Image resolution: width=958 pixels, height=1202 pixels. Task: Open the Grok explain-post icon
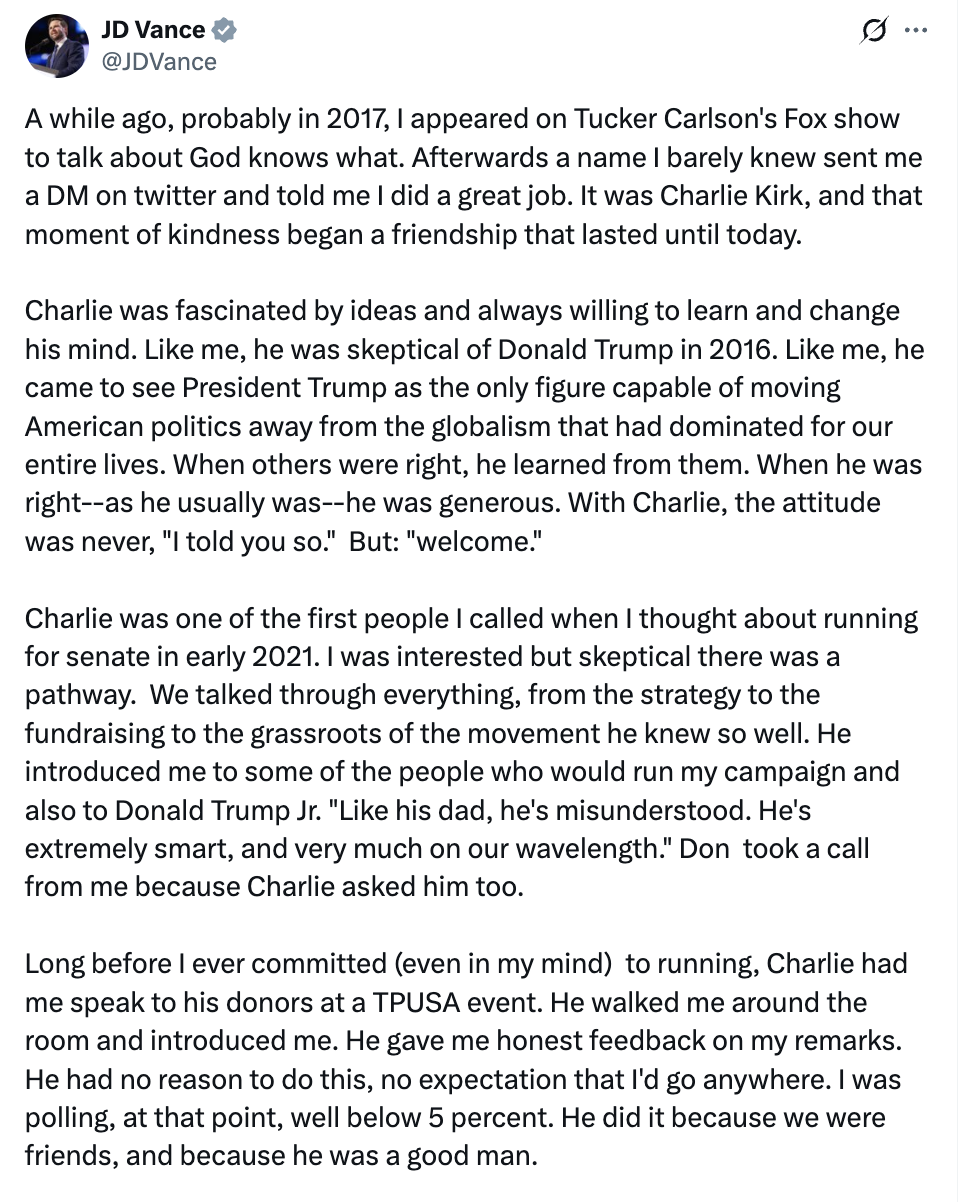pyautogui.click(x=873, y=32)
